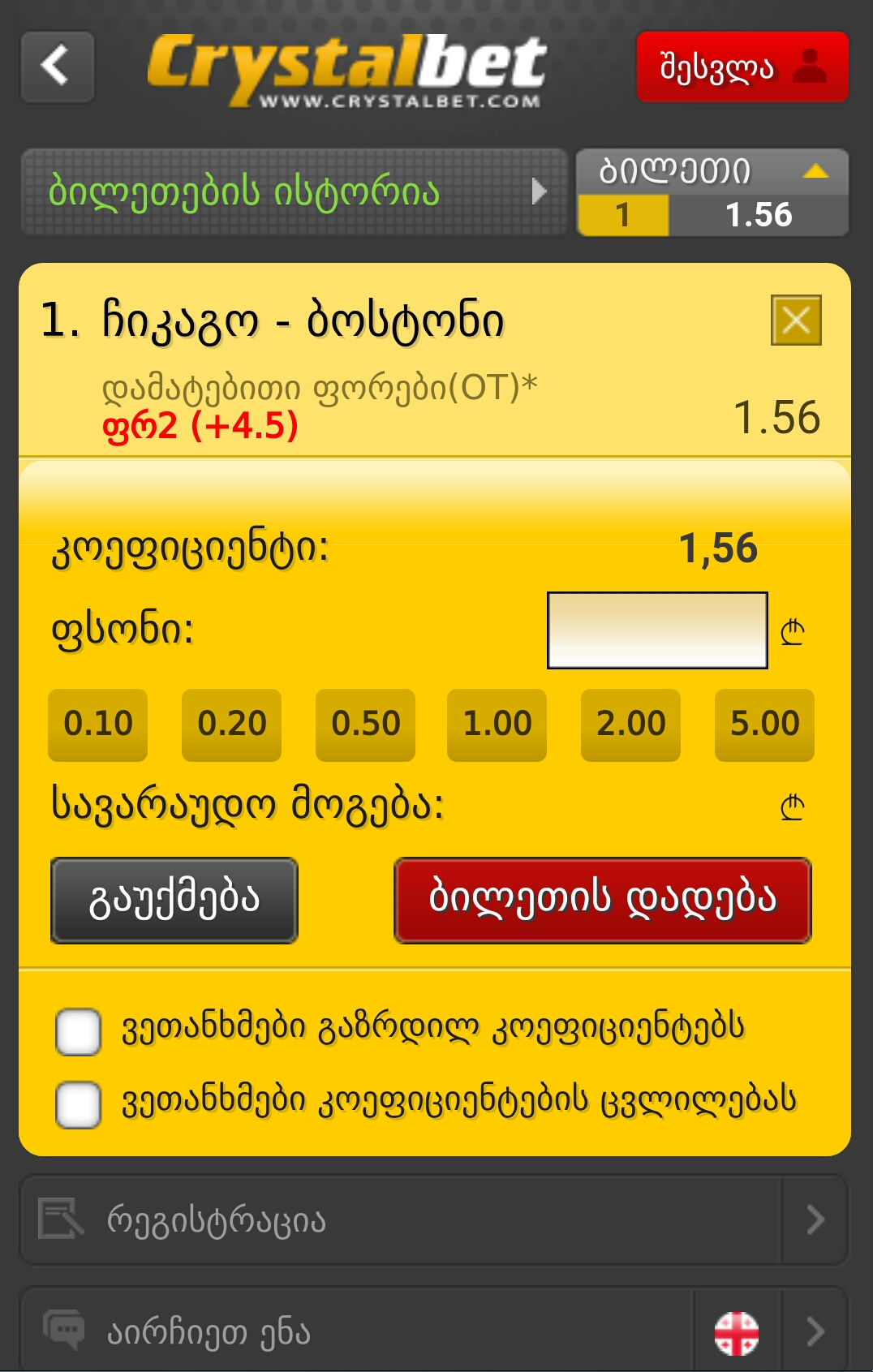
Task: Focus the ფსონი stake input field
Action: pyautogui.click(x=657, y=630)
